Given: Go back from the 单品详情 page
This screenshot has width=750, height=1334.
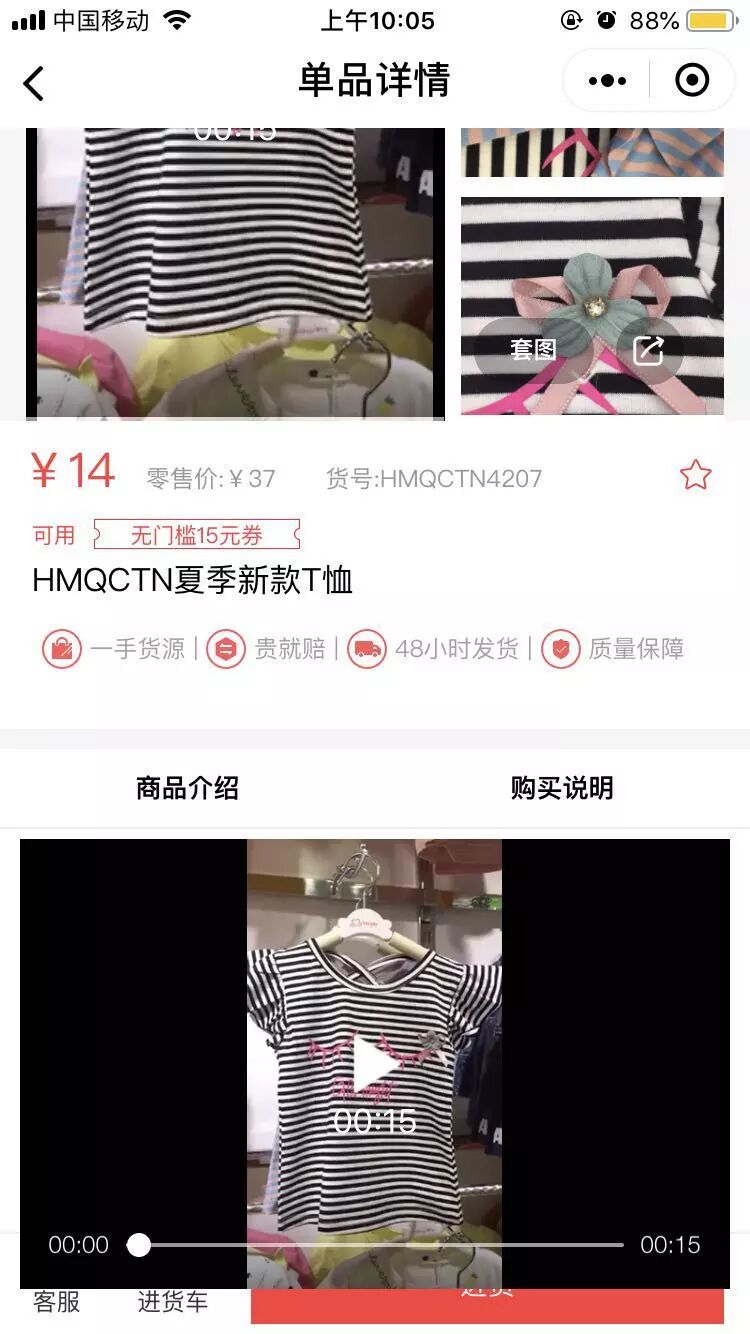Looking at the screenshot, I should pyautogui.click(x=34, y=83).
